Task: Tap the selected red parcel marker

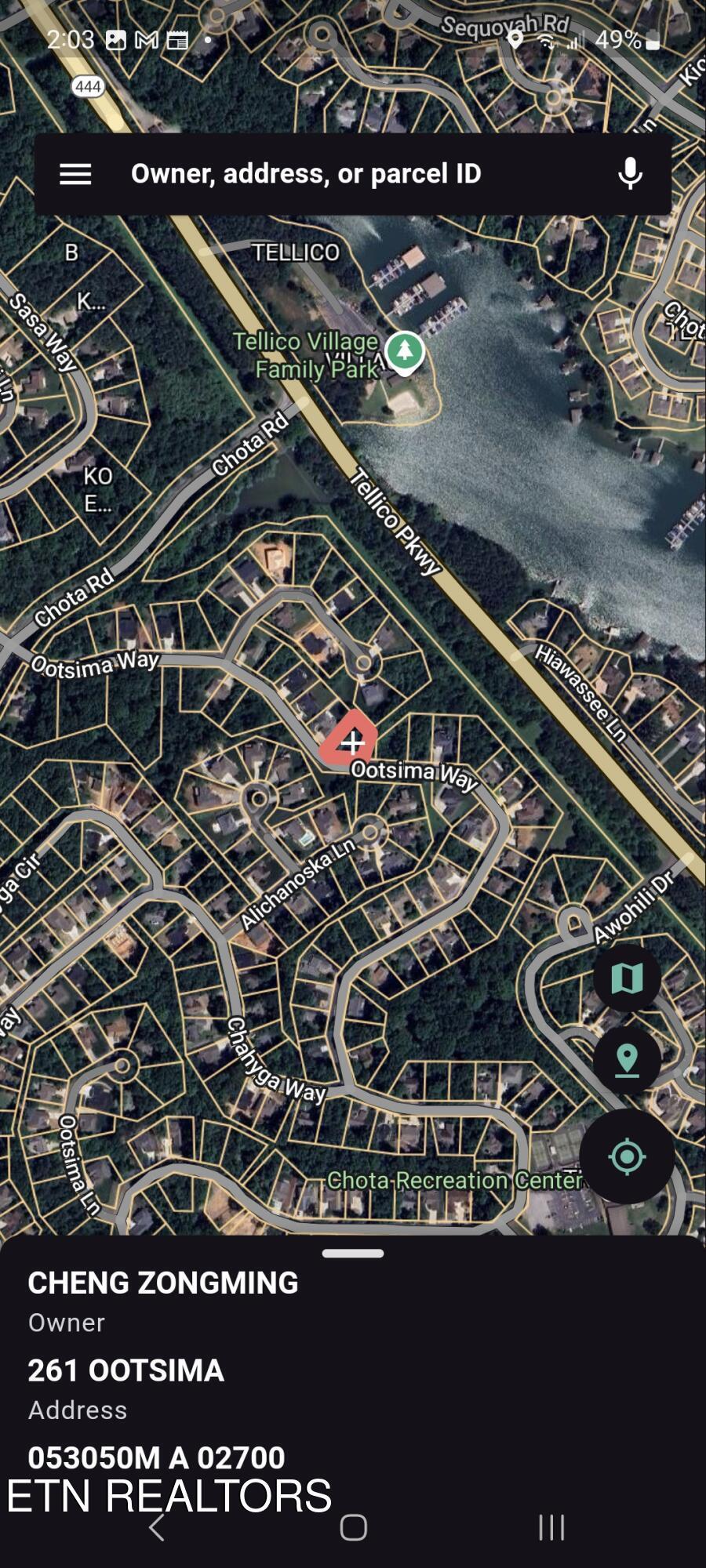Action: click(x=351, y=740)
